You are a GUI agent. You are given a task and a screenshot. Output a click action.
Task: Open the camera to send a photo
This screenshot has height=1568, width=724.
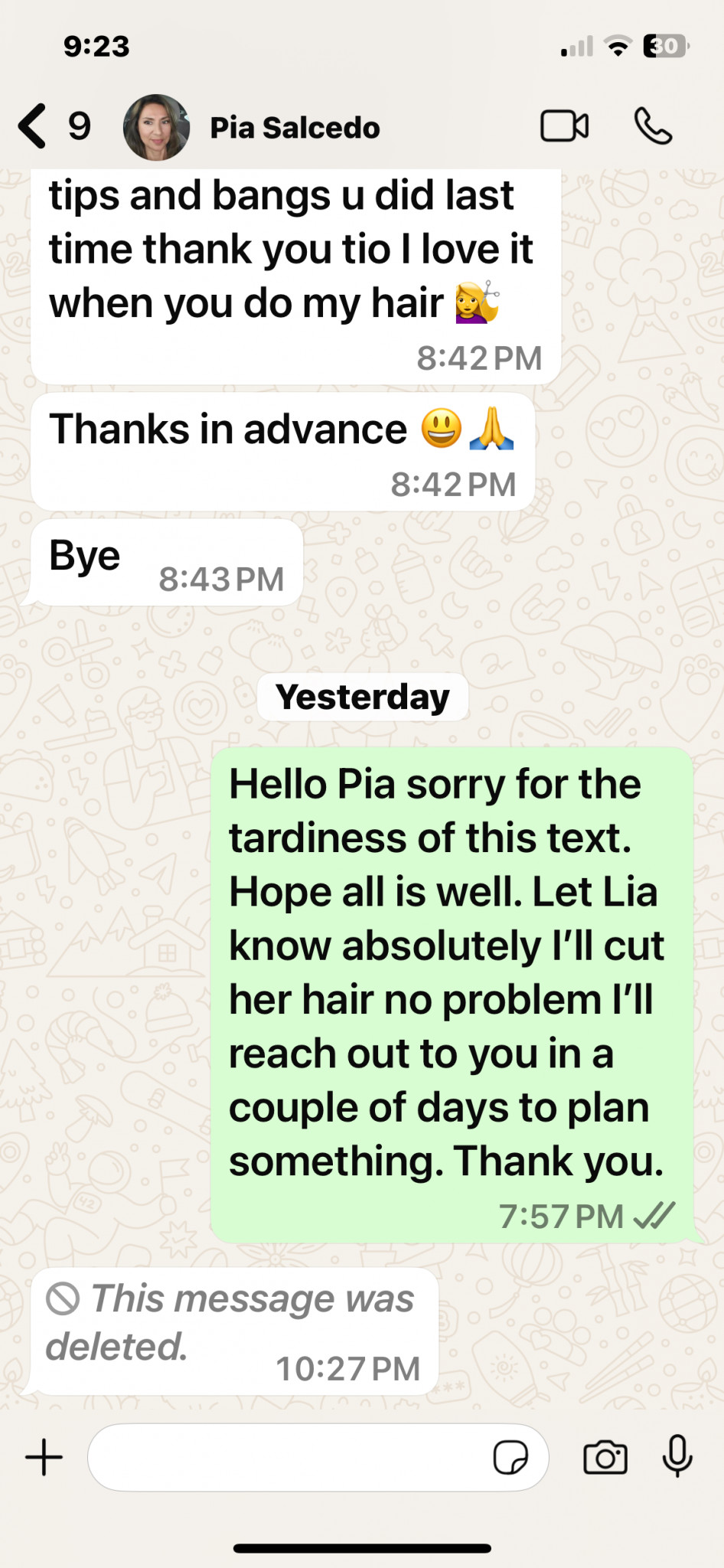[x=605, y=1457]
